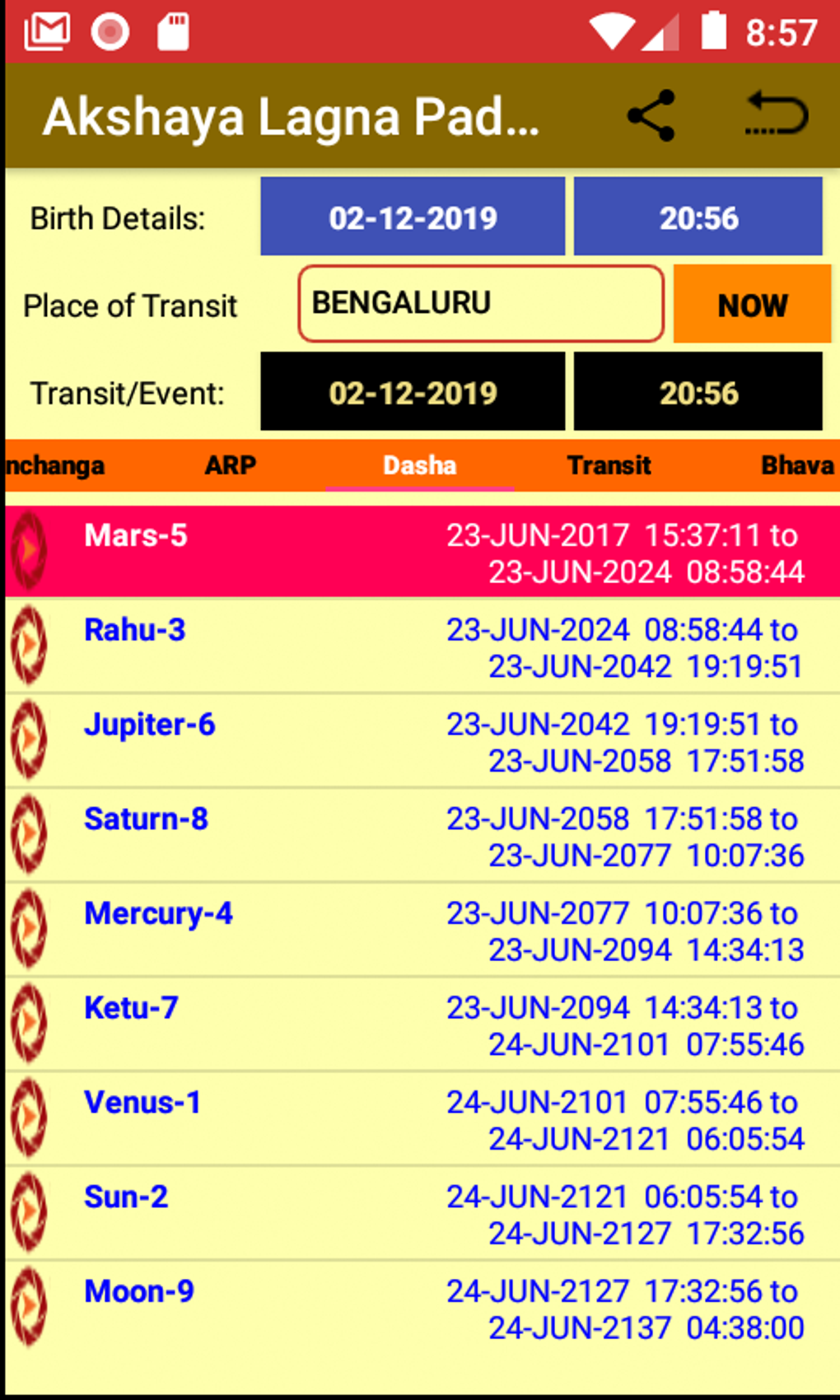Image resolution: width=840 pixels, height=1400 pixels.
Task: Tap the NOW button
Action: click(752, 305)
